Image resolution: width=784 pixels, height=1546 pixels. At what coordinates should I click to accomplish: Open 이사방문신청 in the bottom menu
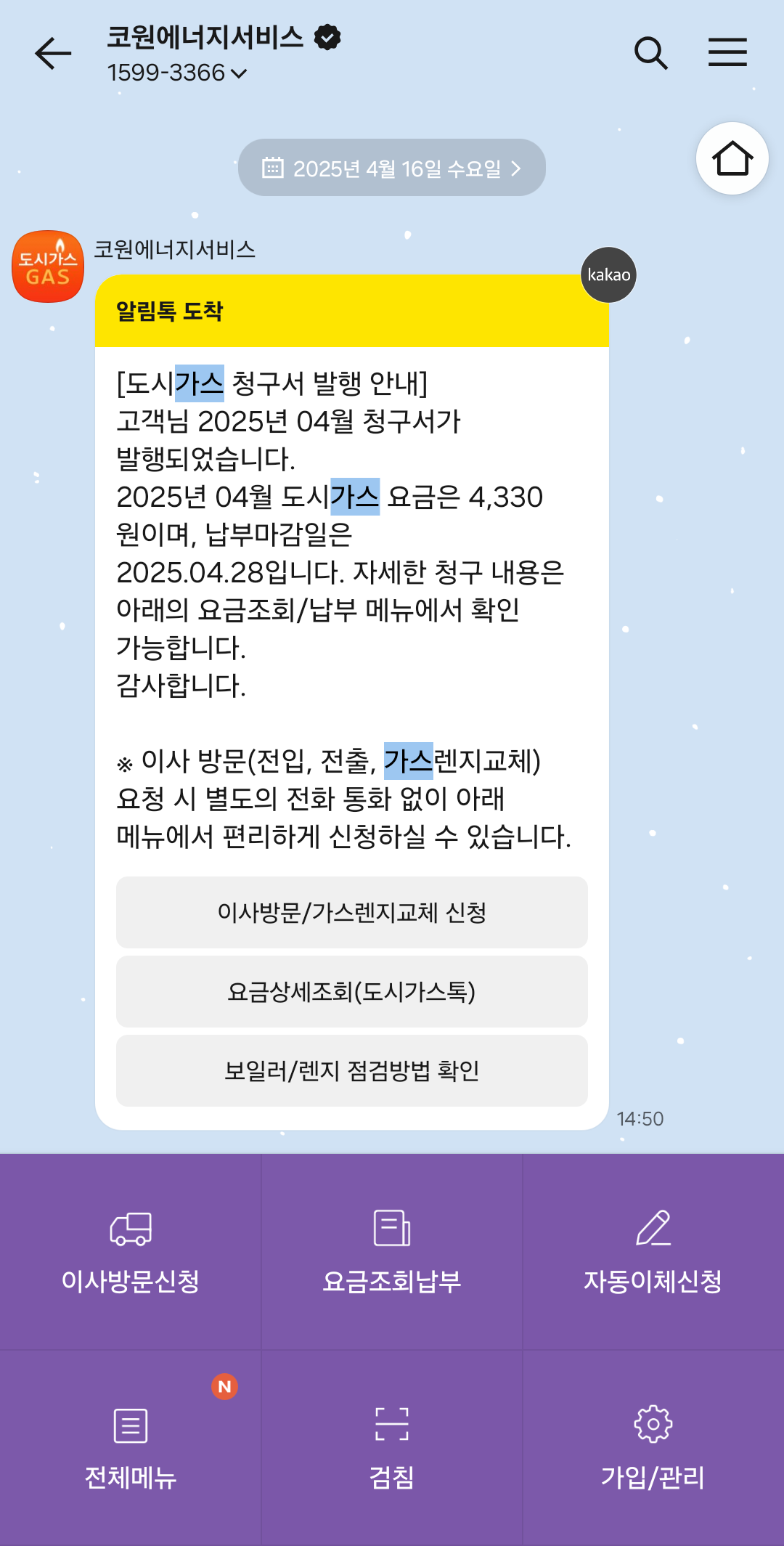click(131, 1253)
